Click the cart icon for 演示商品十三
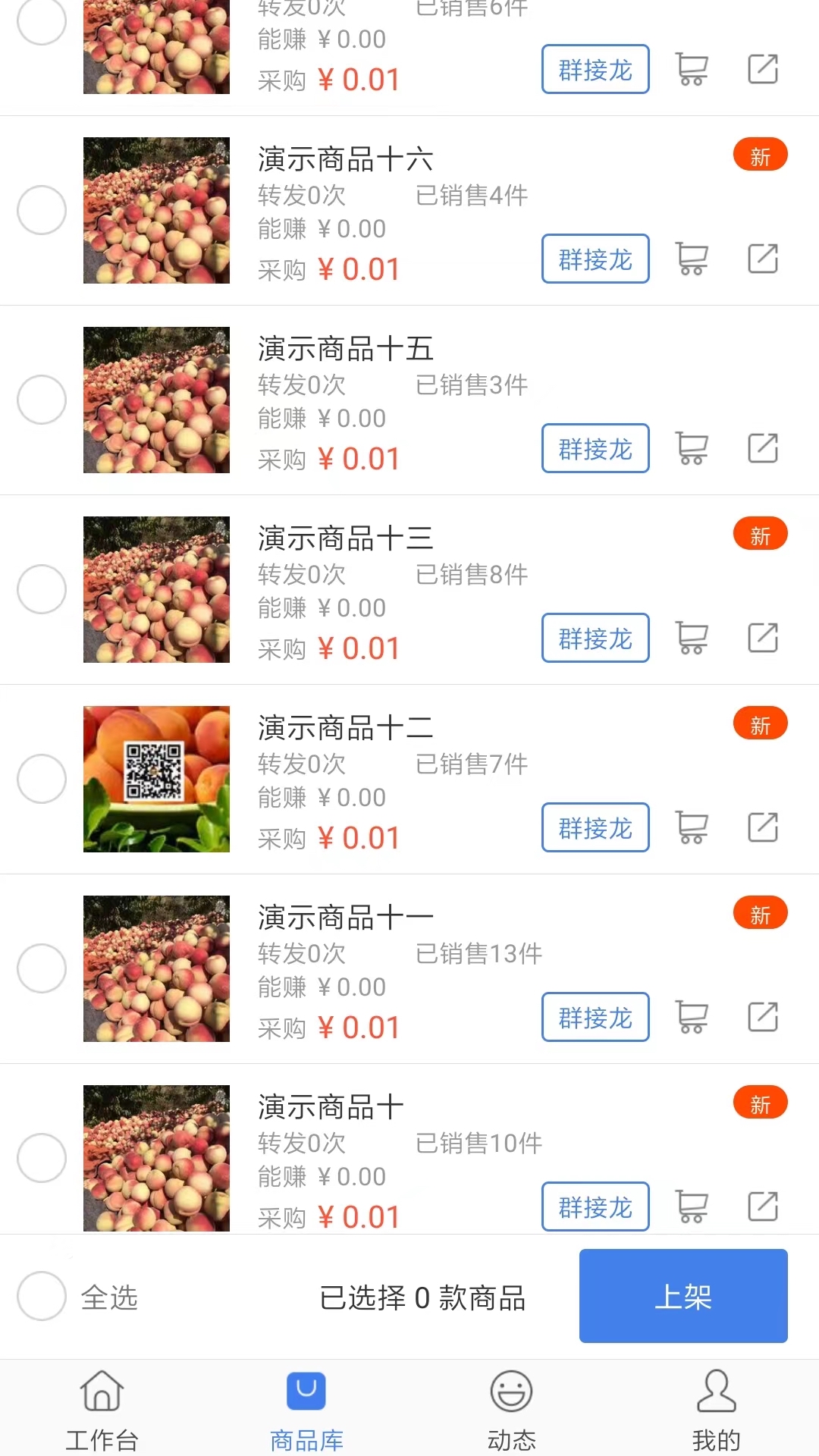Image resolution: width=819 pixels, height=1456 pixels. tap(691, 638)
